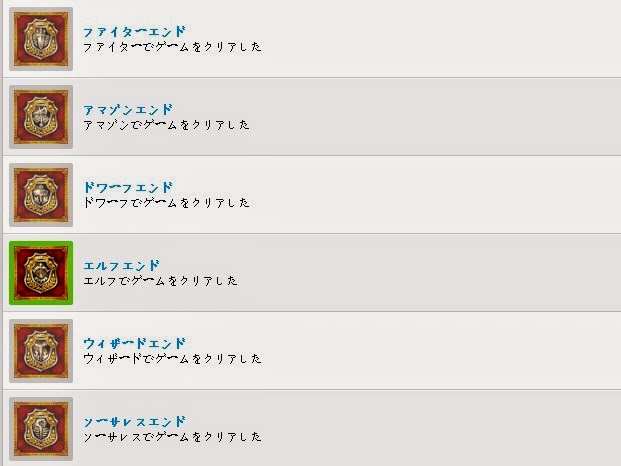View details for ドワーフエンド

[129, 188]
